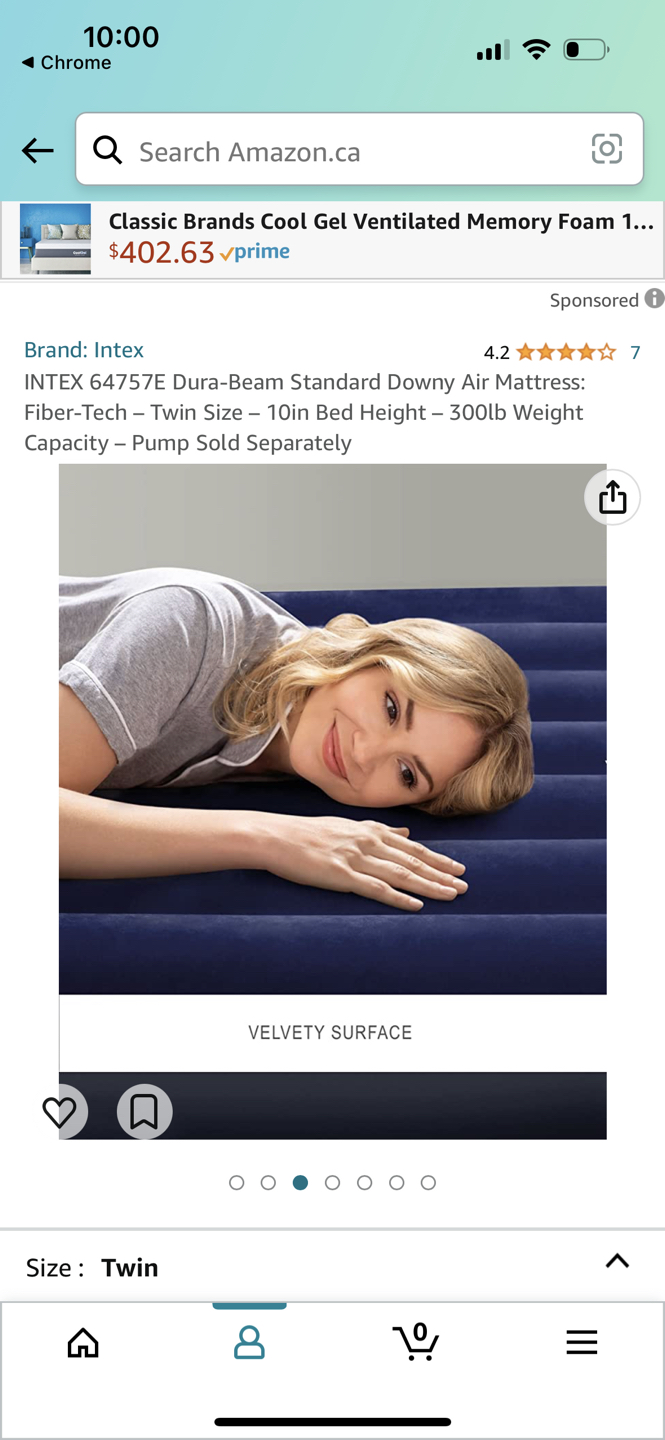Jump to the first image dot
665x1440 pixels.
(x=237, y=1183)
